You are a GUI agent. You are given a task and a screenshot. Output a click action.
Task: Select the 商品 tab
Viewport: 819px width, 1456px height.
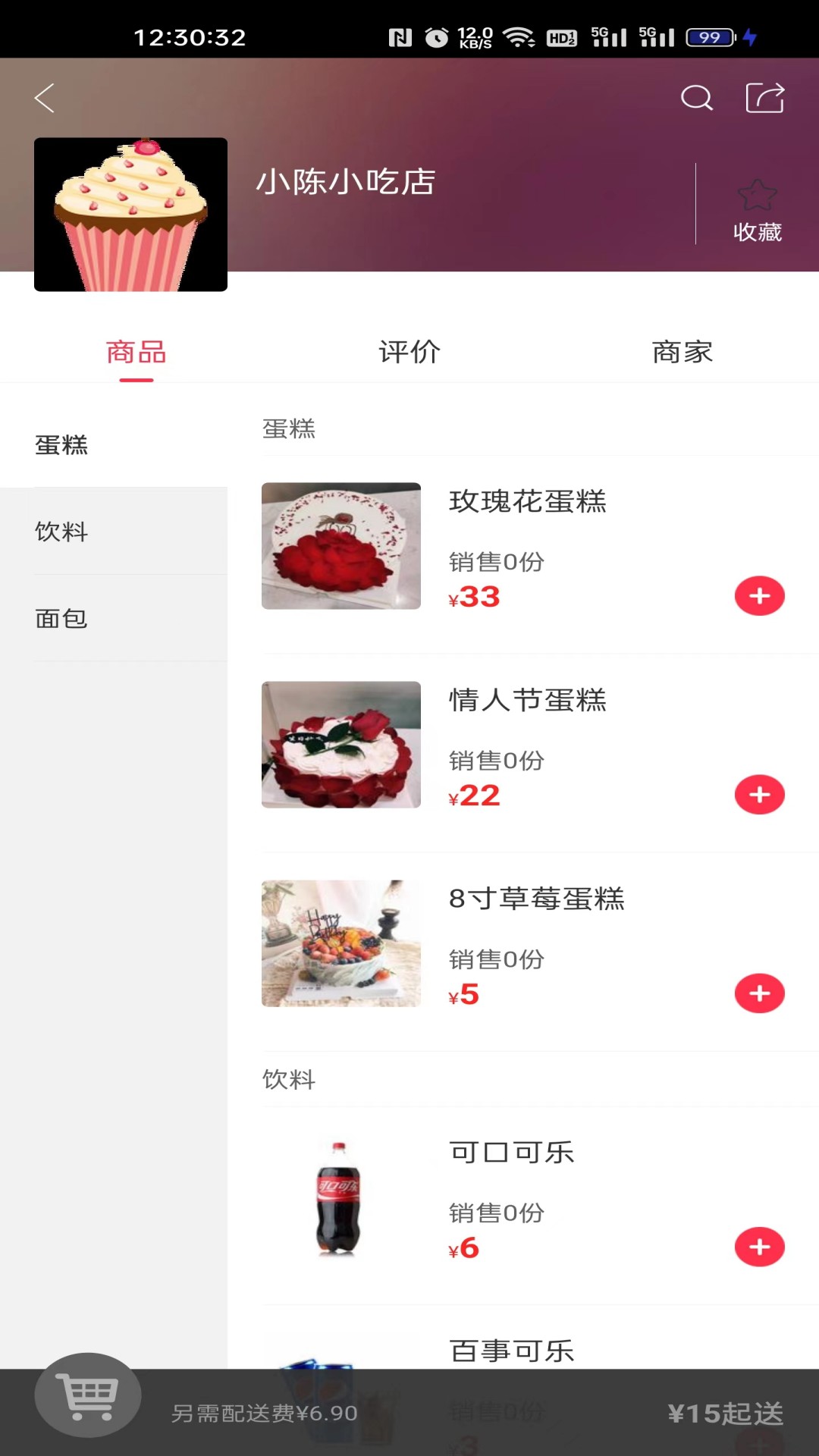(x=136, y=352)
